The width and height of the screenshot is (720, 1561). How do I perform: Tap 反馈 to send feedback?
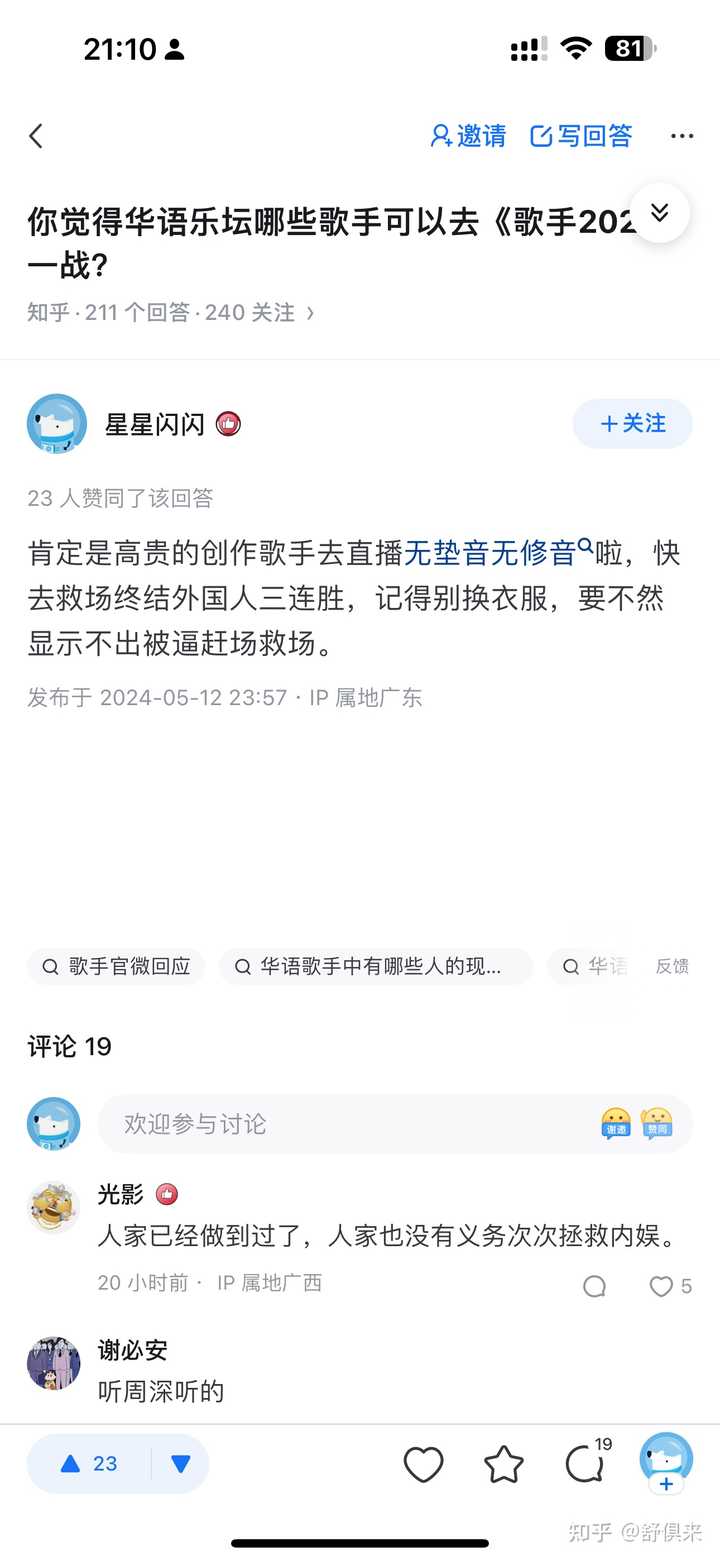(672, 966)
